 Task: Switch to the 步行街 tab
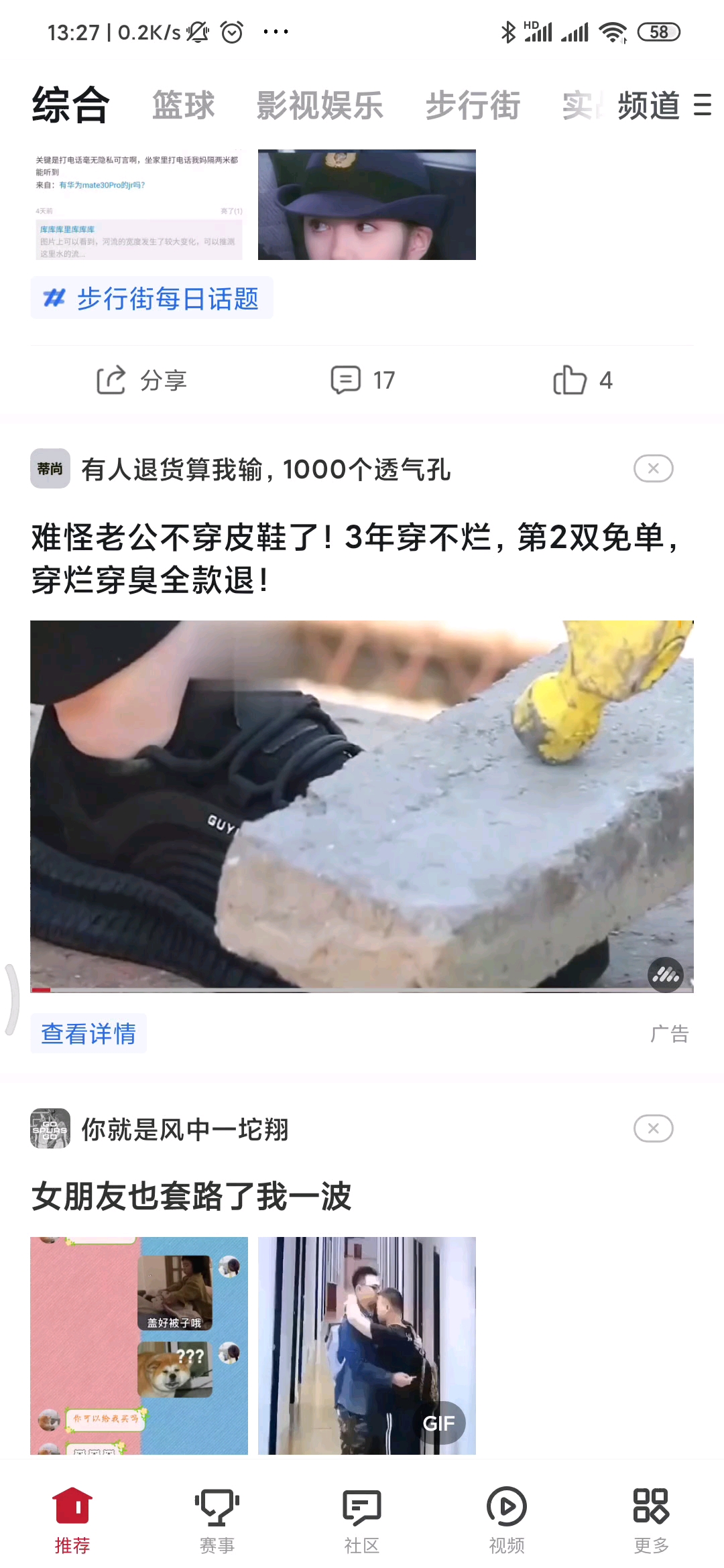tap(473, 105)
